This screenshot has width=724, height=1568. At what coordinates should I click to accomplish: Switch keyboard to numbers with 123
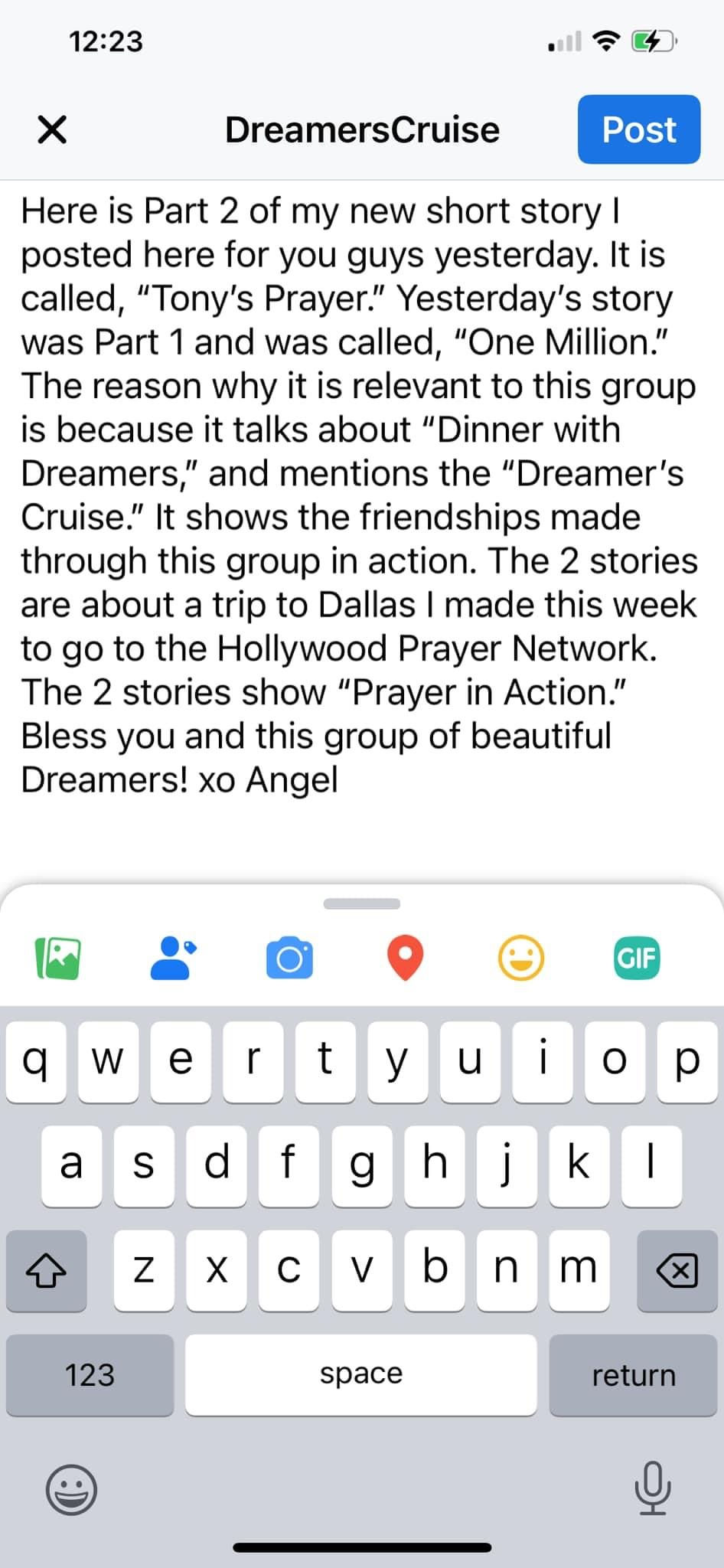point(90,1375)
